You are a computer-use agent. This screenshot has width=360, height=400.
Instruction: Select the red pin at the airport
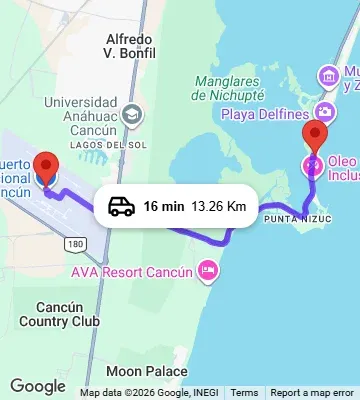click(47, 168)
